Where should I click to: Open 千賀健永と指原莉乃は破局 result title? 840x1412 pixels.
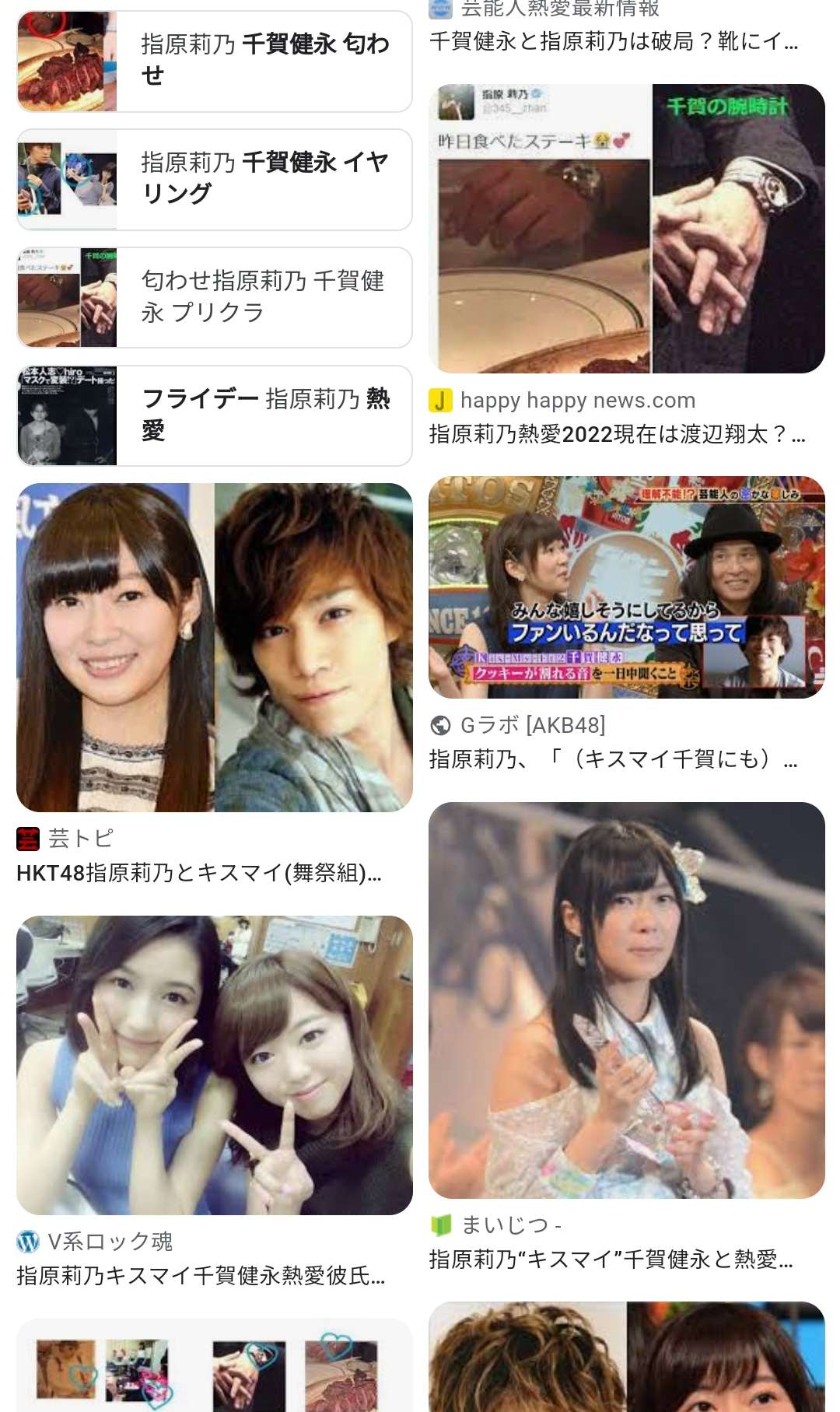pos(614,41)
